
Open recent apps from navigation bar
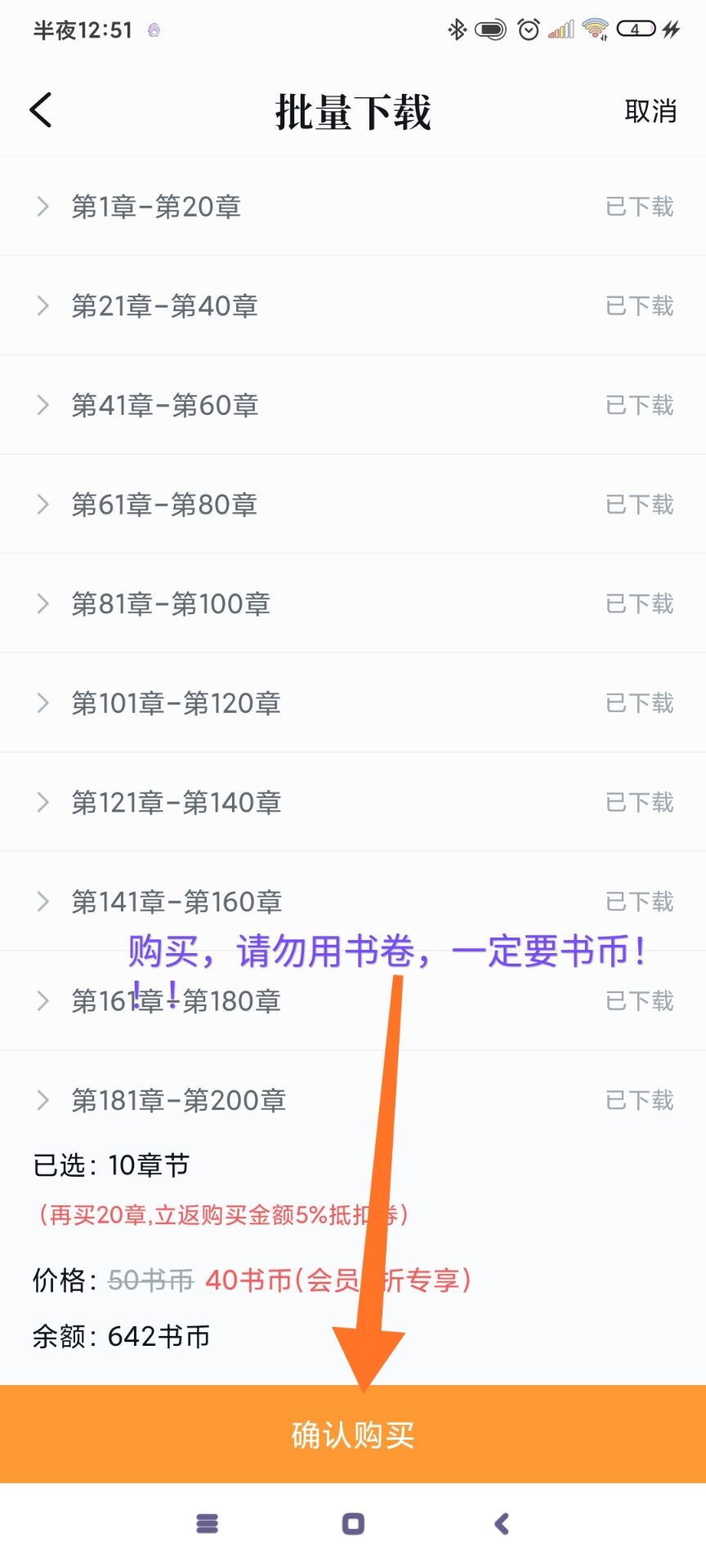tap(208, 1524)
